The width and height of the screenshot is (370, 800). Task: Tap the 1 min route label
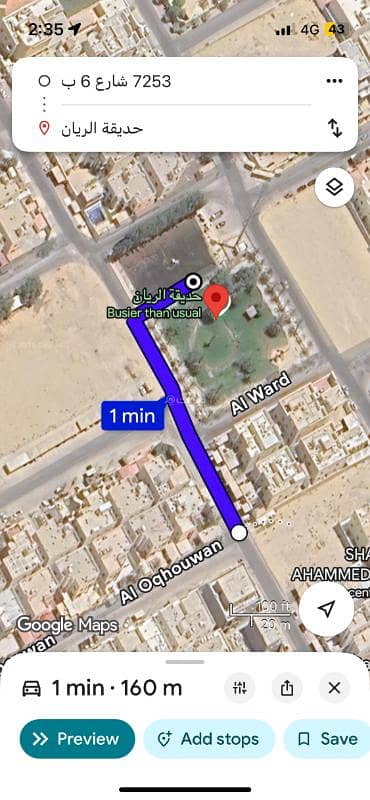pyautogui.click(x=133, y=416)
